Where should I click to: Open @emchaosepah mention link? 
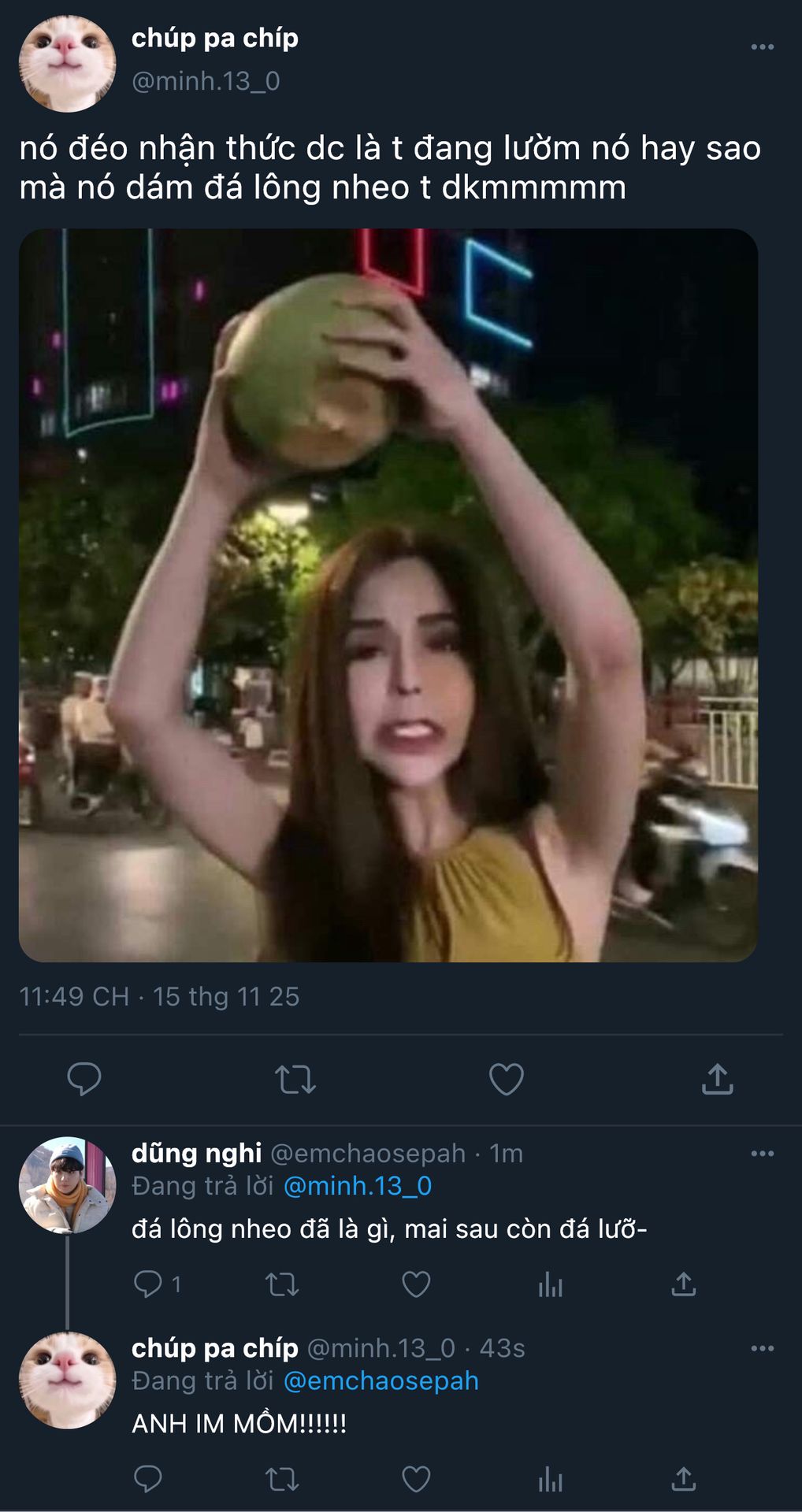(x=381, y=1380)
